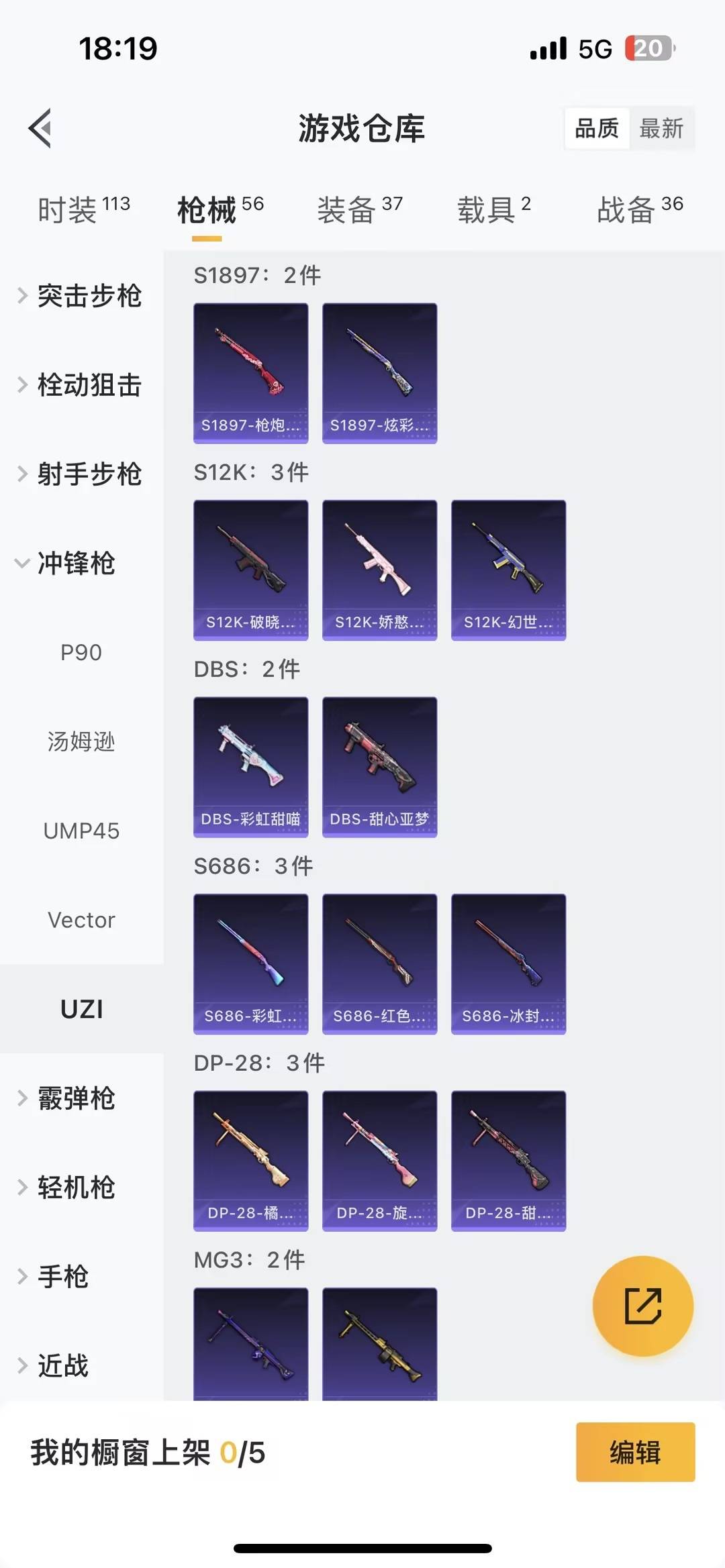
Task: Open the S1897-枪炮 weapon thumbnail
Action: (250, 372)
